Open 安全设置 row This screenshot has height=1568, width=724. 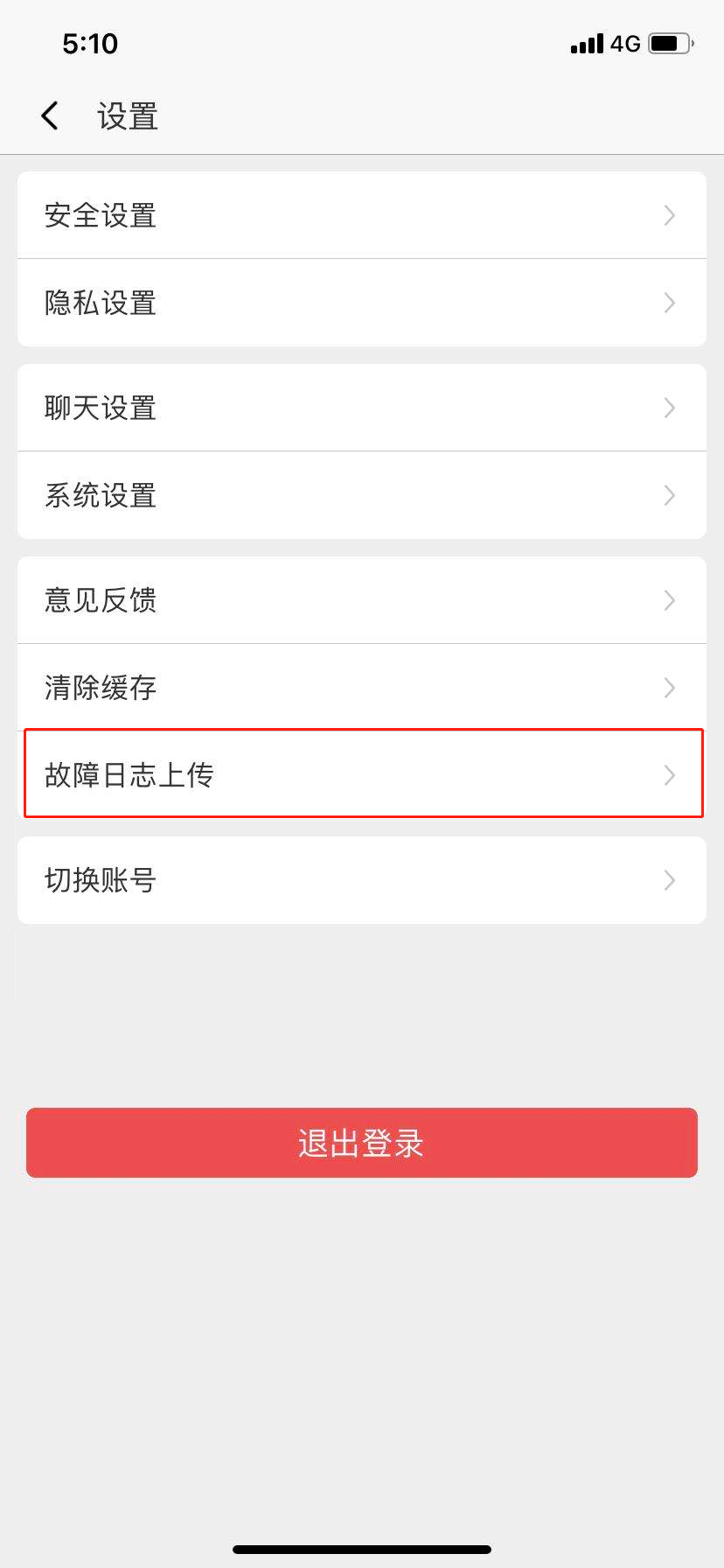tap(361, 215)
